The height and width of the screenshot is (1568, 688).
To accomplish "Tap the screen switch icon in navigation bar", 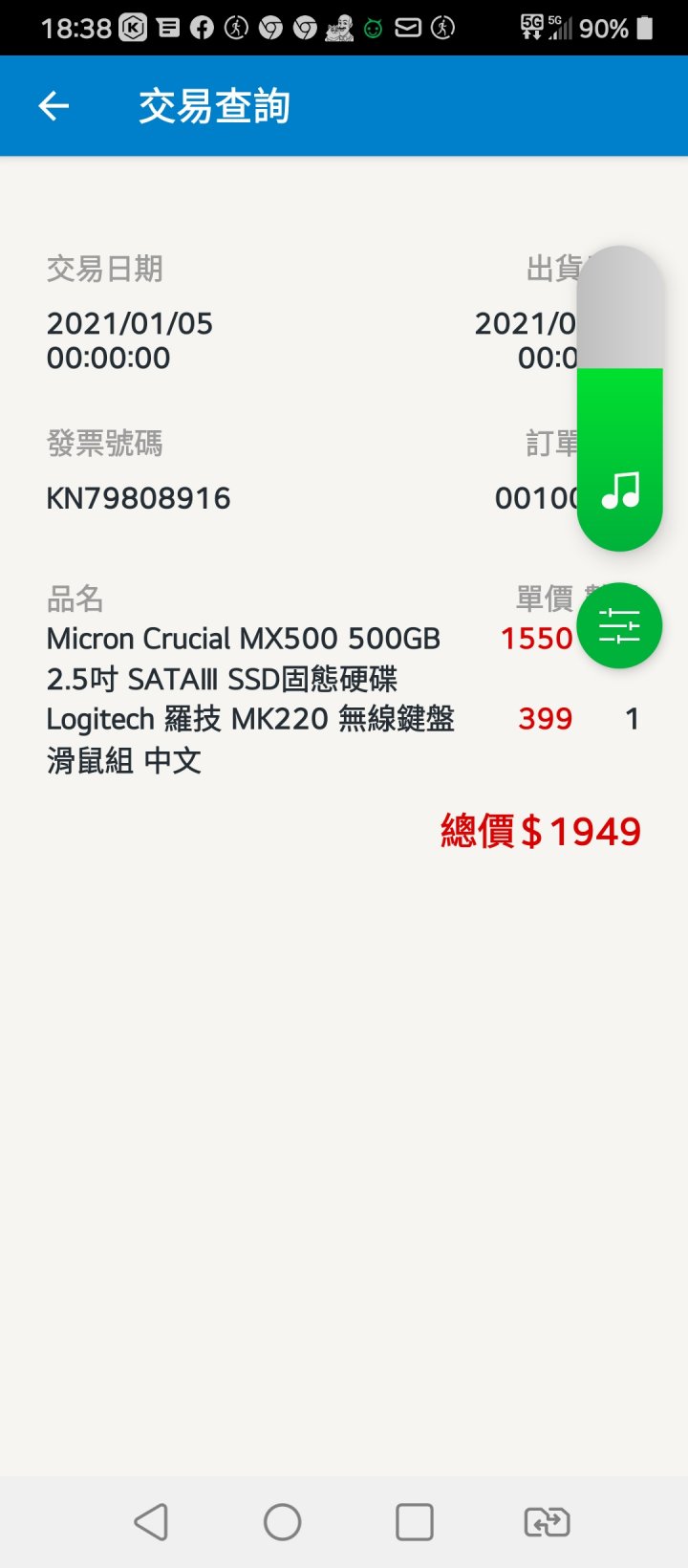I will pos(548,1521).
